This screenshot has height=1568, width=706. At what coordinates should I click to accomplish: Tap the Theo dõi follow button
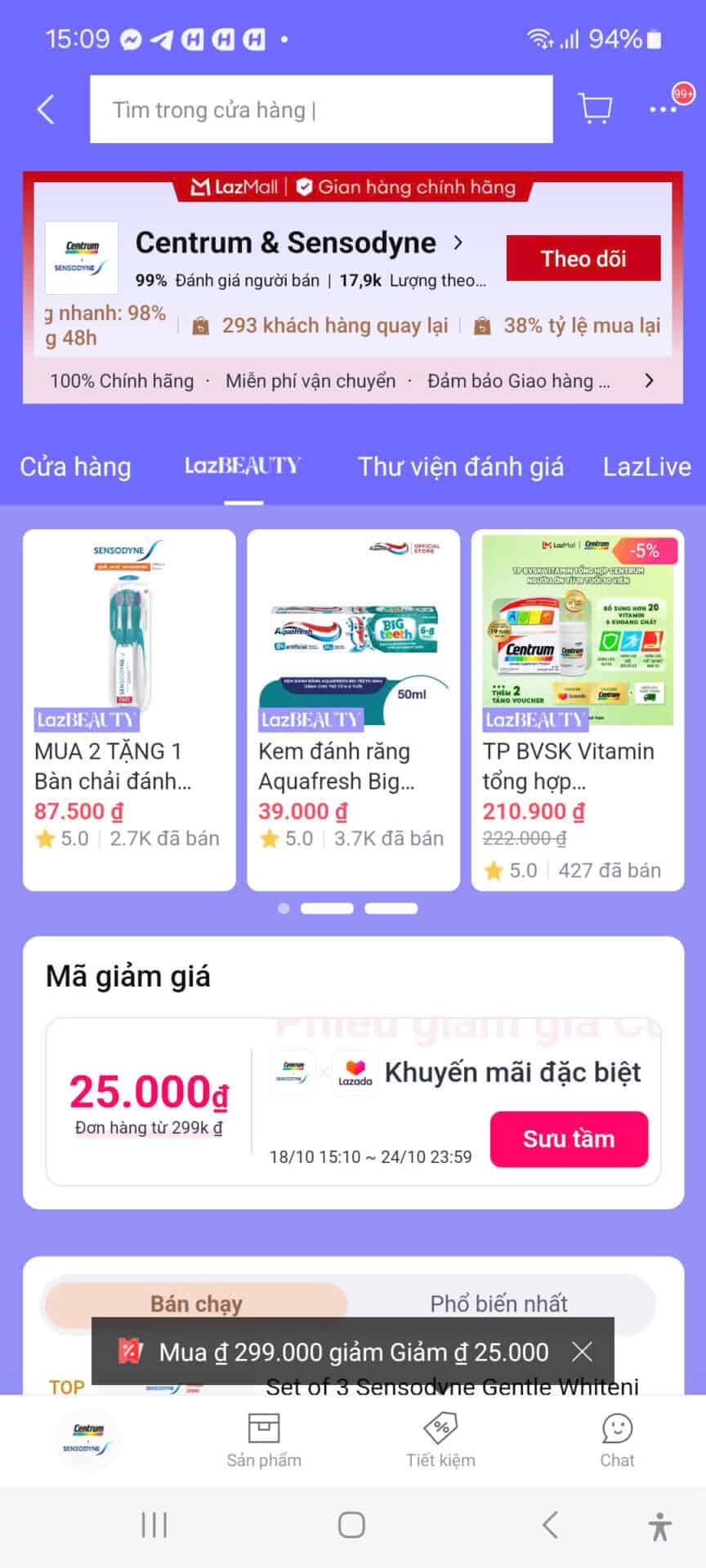(583, 257)
